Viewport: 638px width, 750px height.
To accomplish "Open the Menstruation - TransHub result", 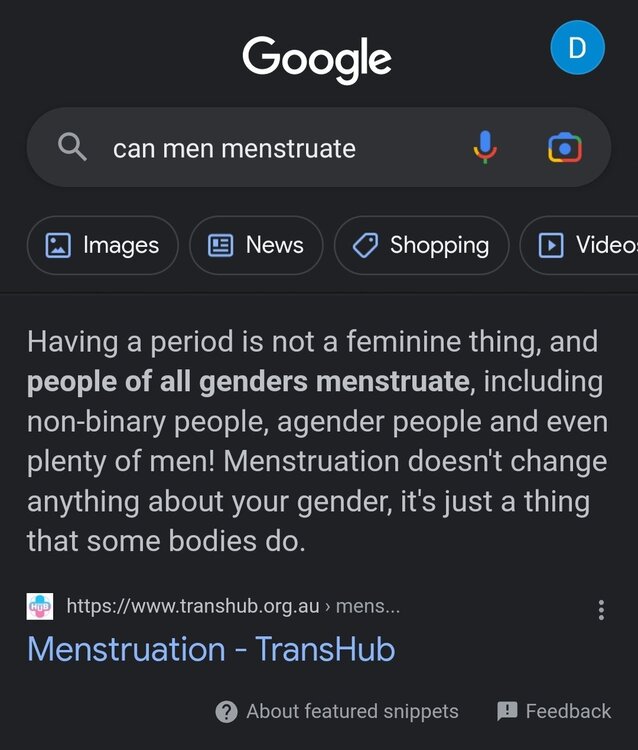I will tap(211, 649).
